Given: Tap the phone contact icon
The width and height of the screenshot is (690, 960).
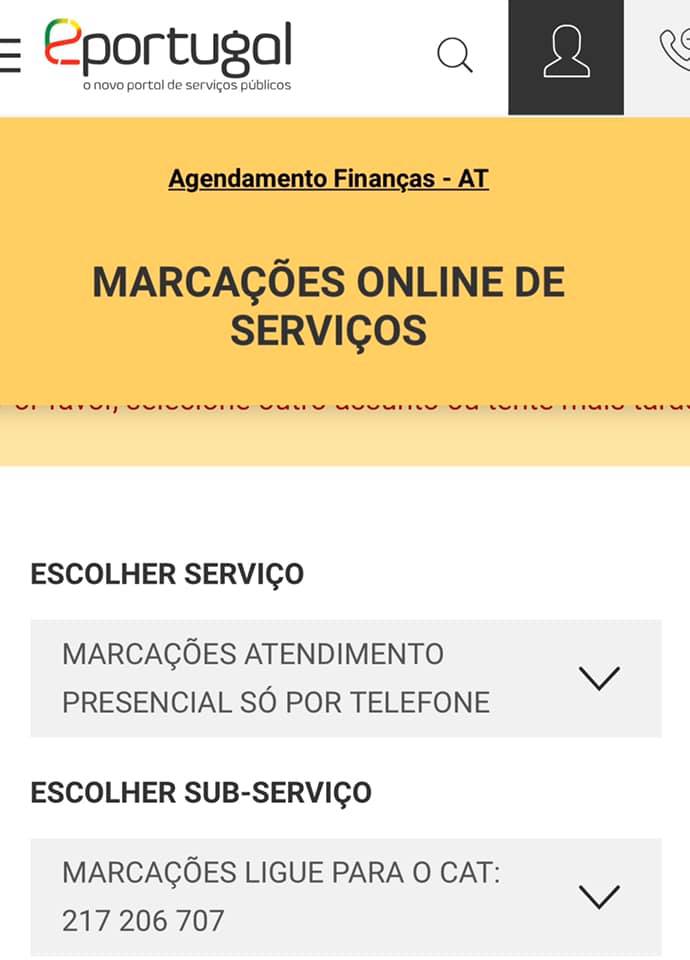Looking at the screenshot, I should pos(673,50).
